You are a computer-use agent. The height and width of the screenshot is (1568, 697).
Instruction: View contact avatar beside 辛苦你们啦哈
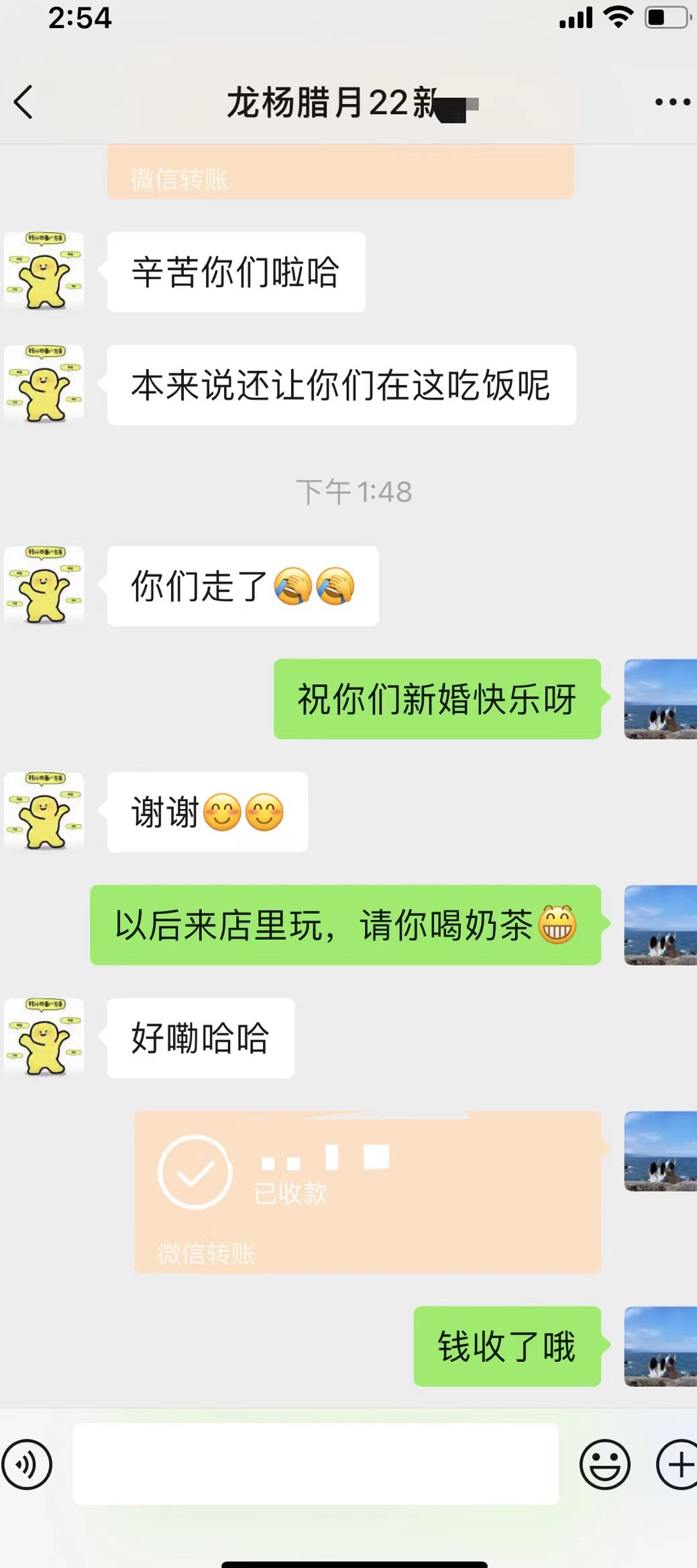click(44, 272)
